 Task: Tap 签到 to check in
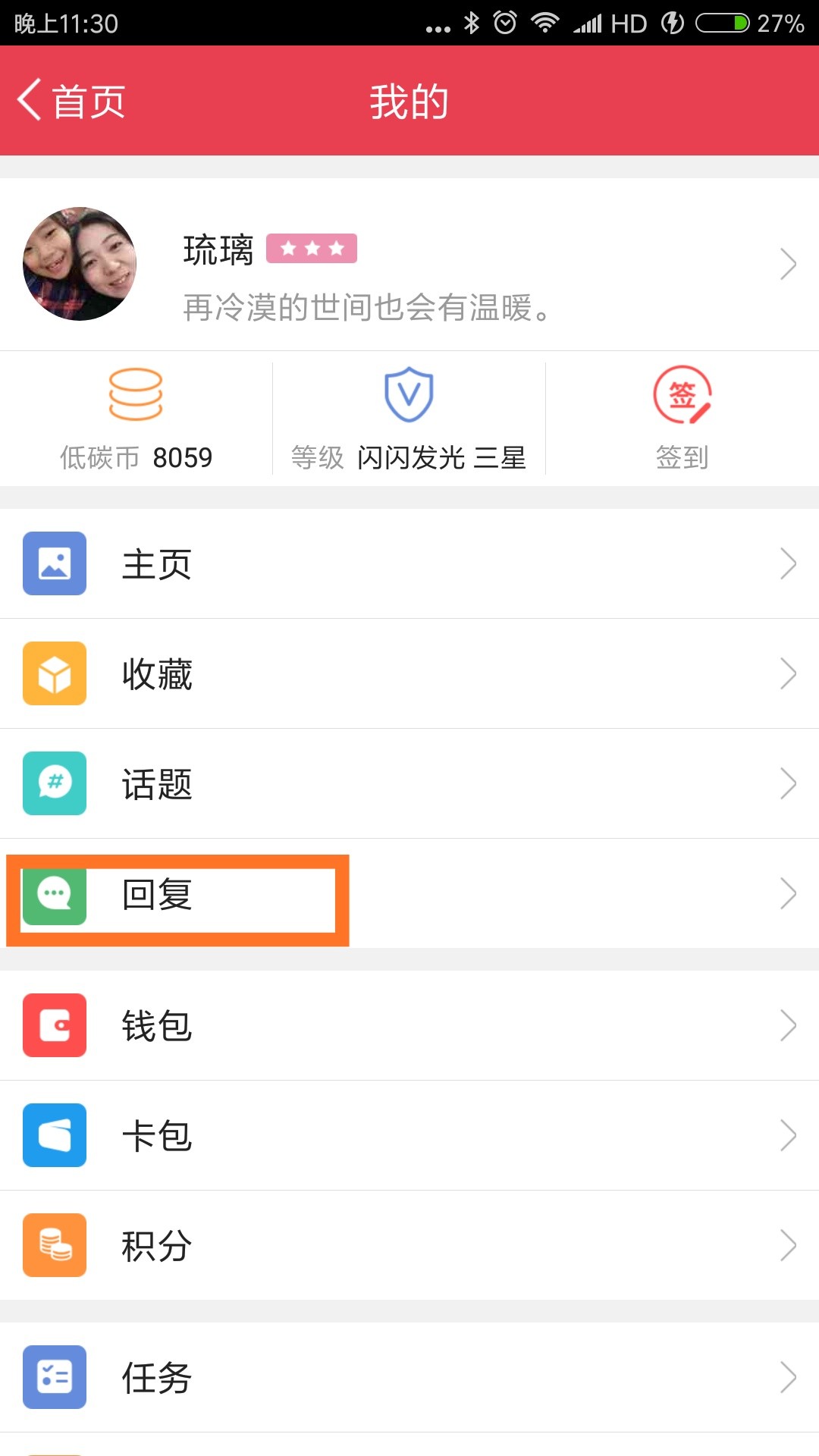[x=682, y=419]
